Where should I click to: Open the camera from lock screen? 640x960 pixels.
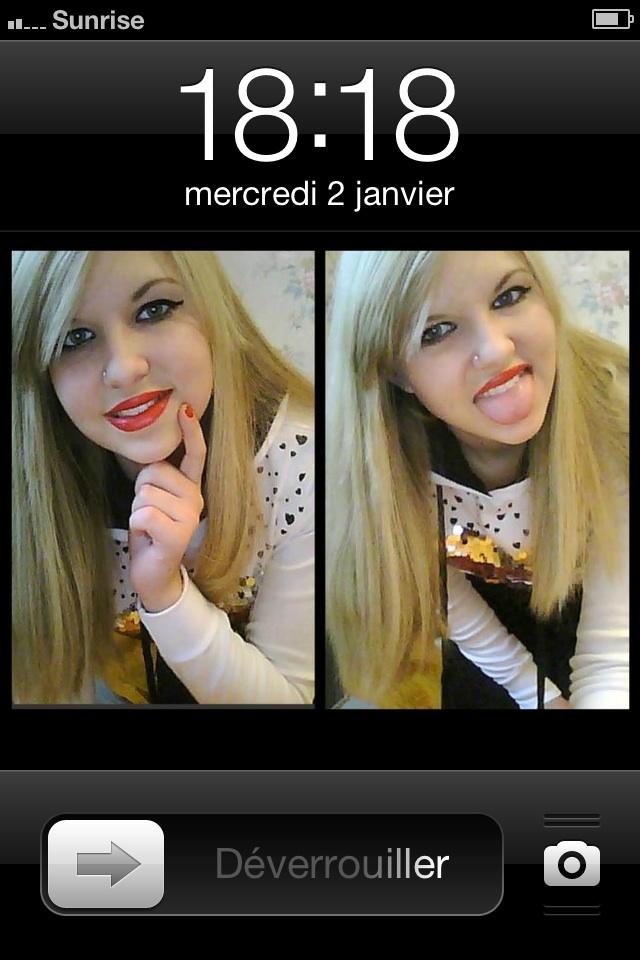572,865
